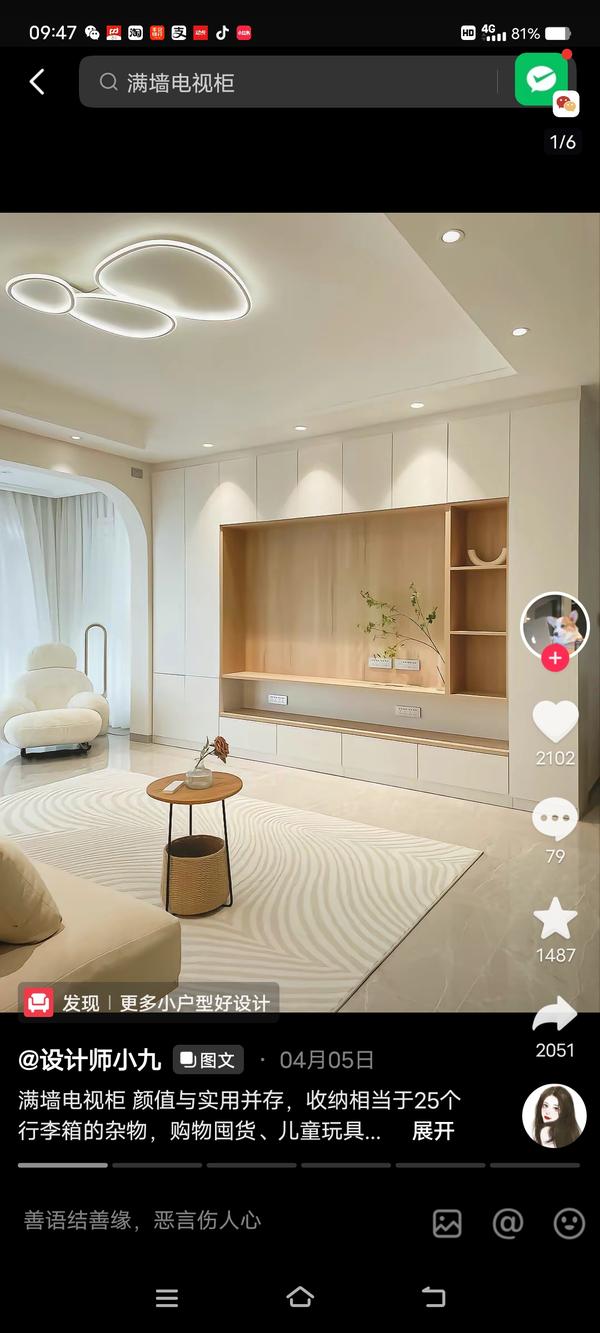600x1333 pixels.
Task: Attach a picture to the comment
Action: click(447, 1223)
